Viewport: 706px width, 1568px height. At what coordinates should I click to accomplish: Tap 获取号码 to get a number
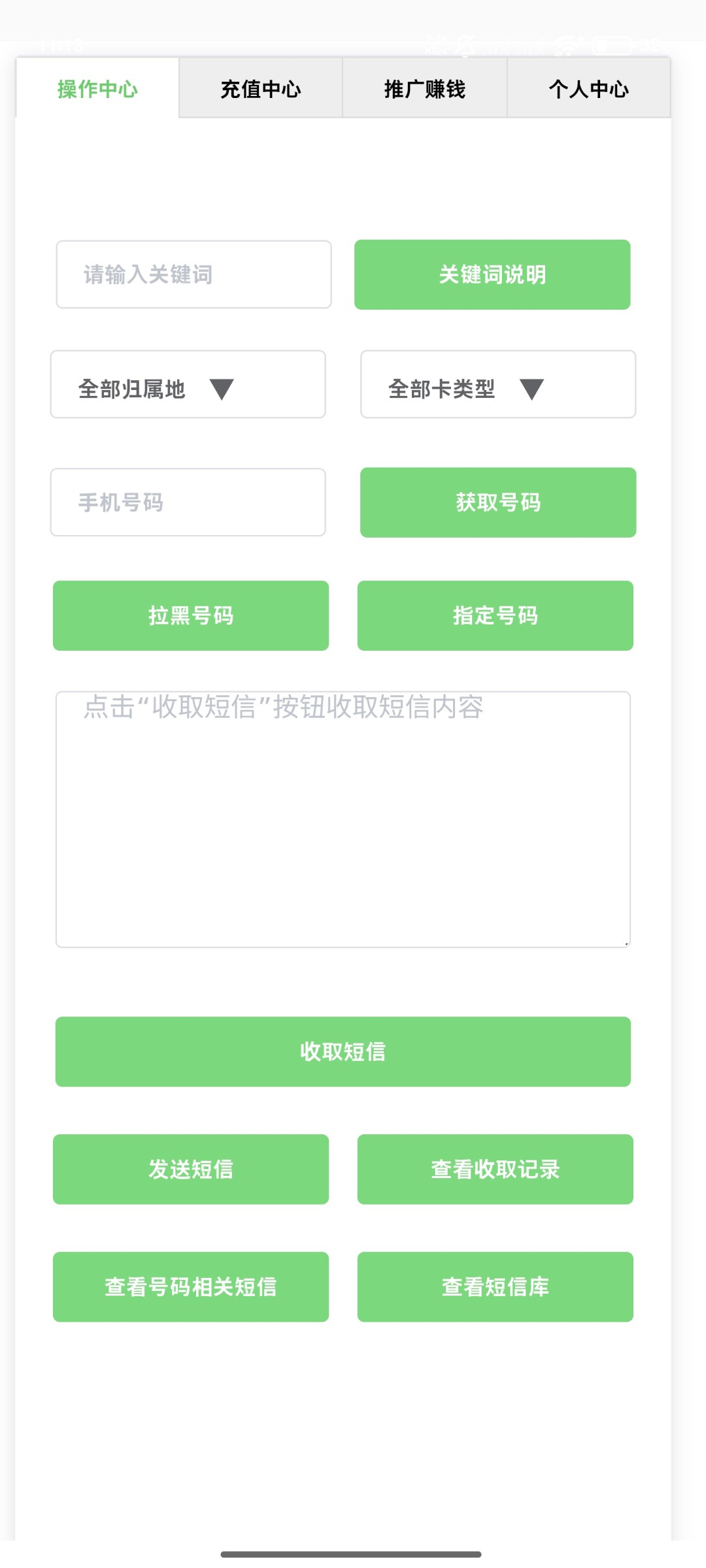coord(498,502)
